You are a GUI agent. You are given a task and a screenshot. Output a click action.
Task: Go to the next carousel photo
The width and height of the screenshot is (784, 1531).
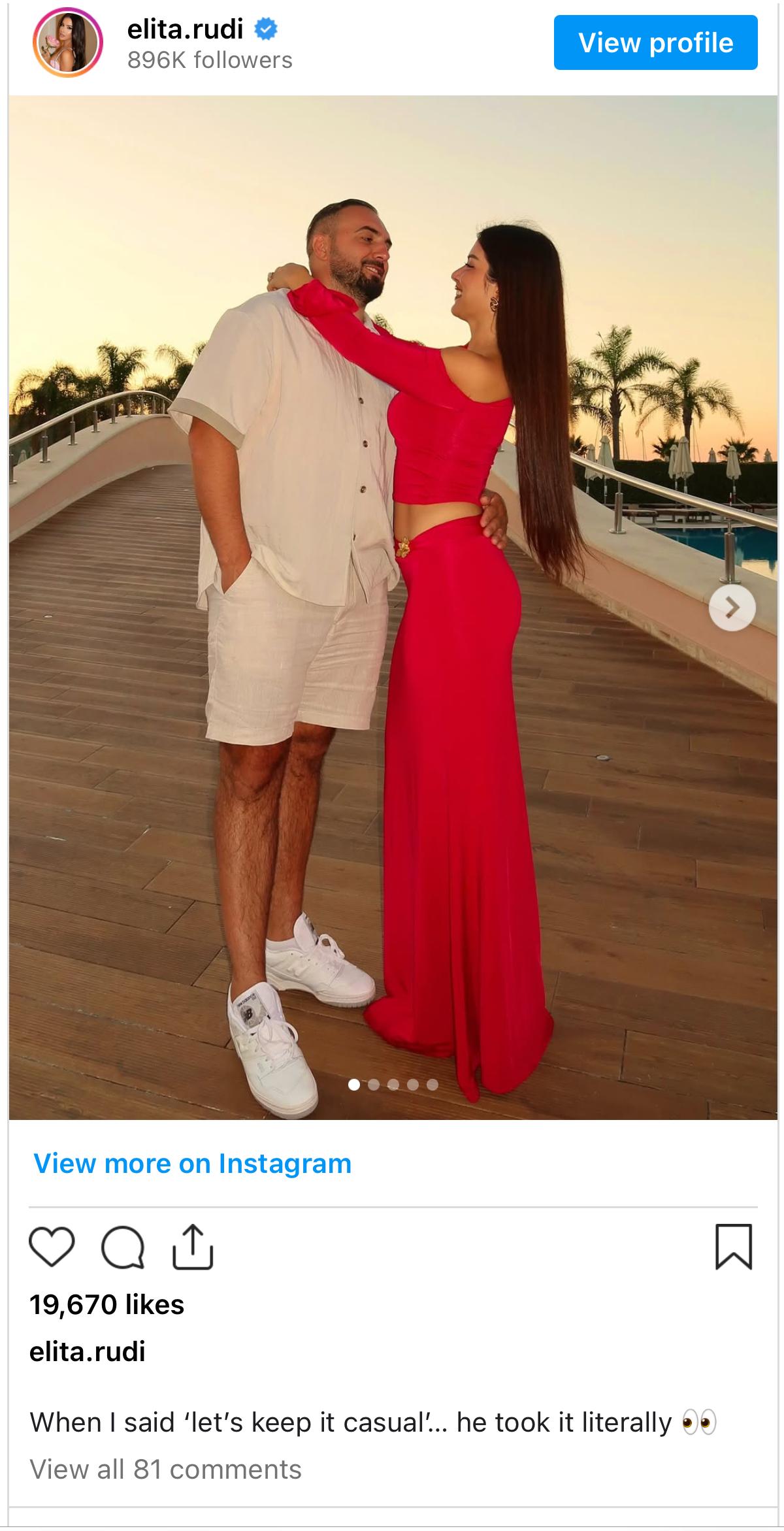tap(732, 608)
